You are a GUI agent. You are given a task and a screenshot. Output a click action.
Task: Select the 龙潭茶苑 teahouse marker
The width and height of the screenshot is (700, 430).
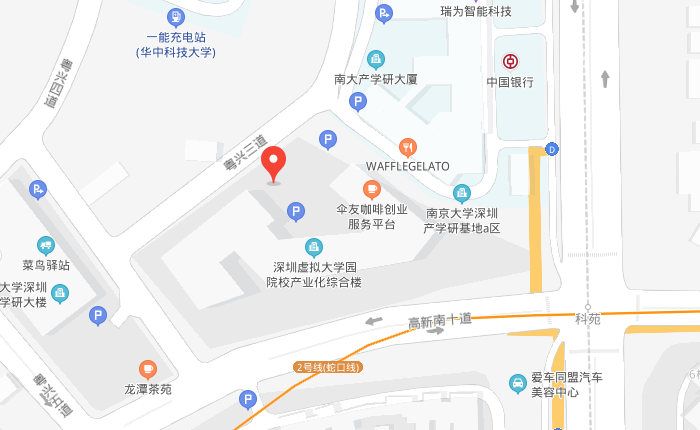point(148,369)
